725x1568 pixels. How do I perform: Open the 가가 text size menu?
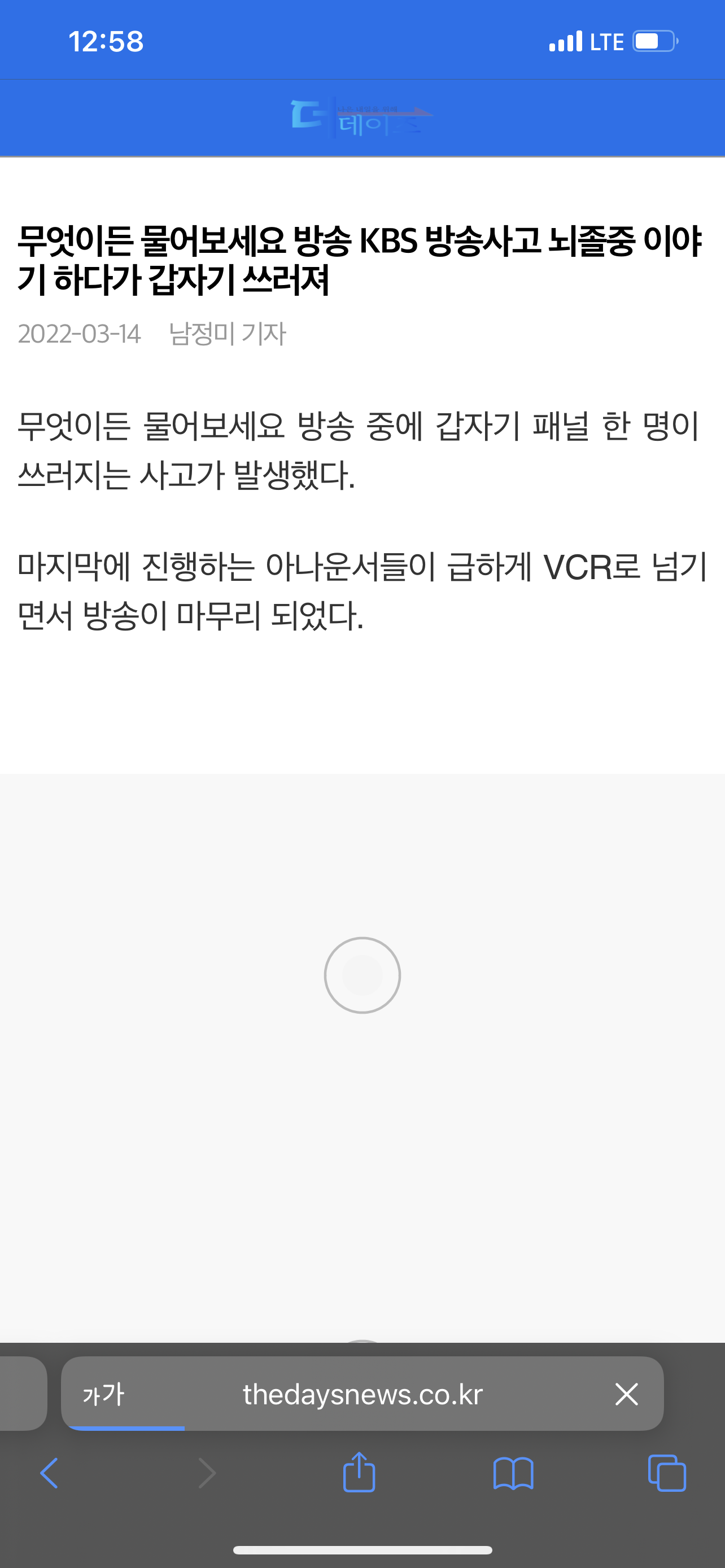[104, 1394]
